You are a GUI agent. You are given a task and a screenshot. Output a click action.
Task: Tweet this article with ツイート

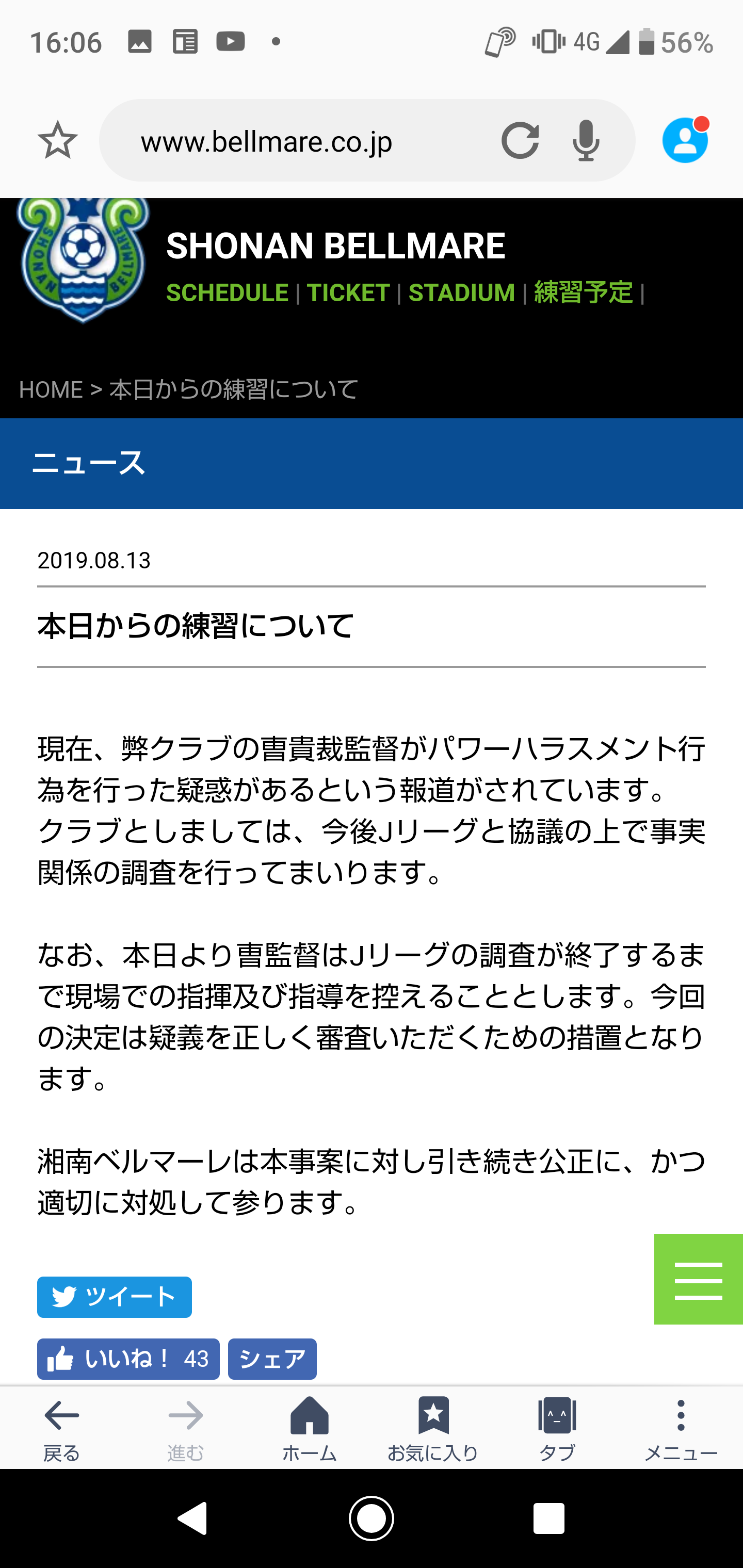coord(115,1297)
